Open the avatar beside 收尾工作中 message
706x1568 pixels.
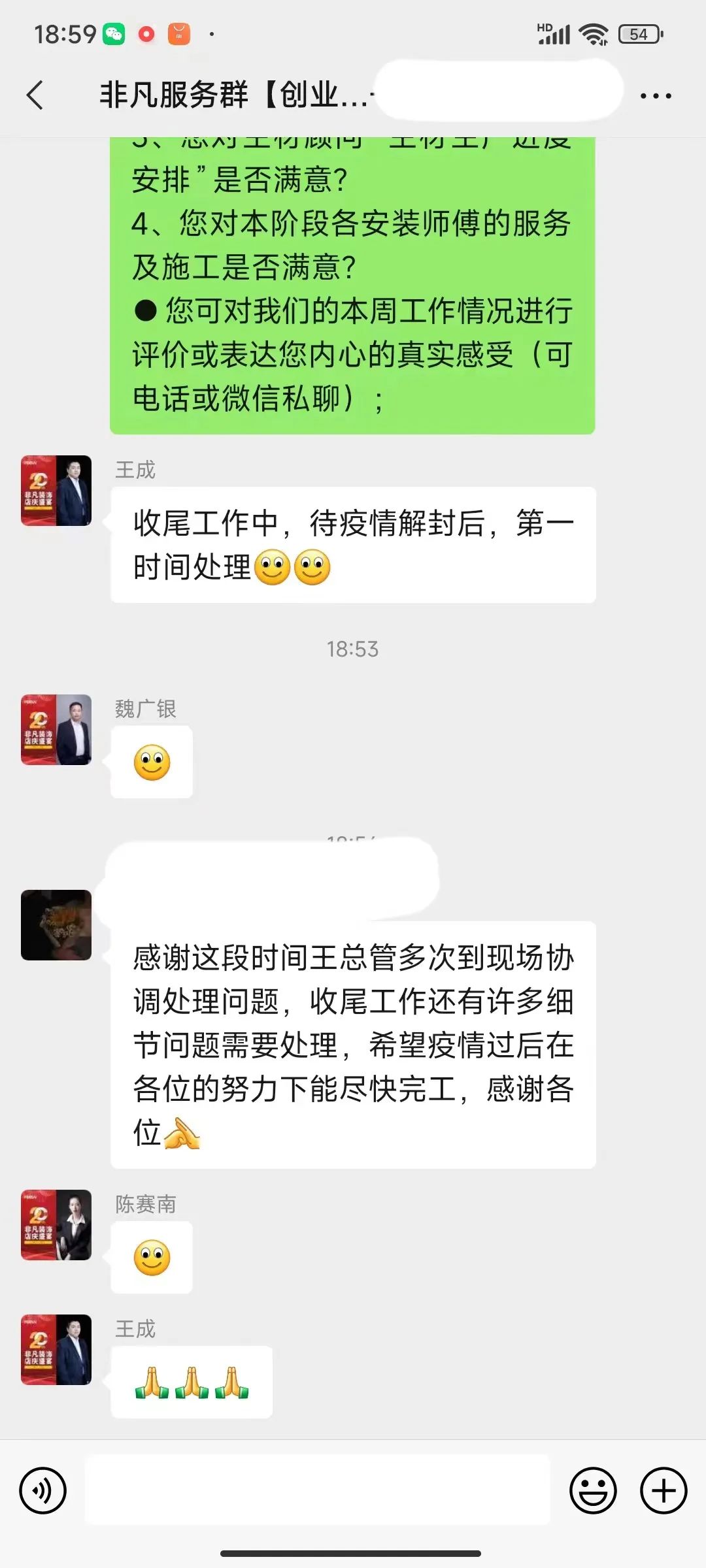click(56, 491)
